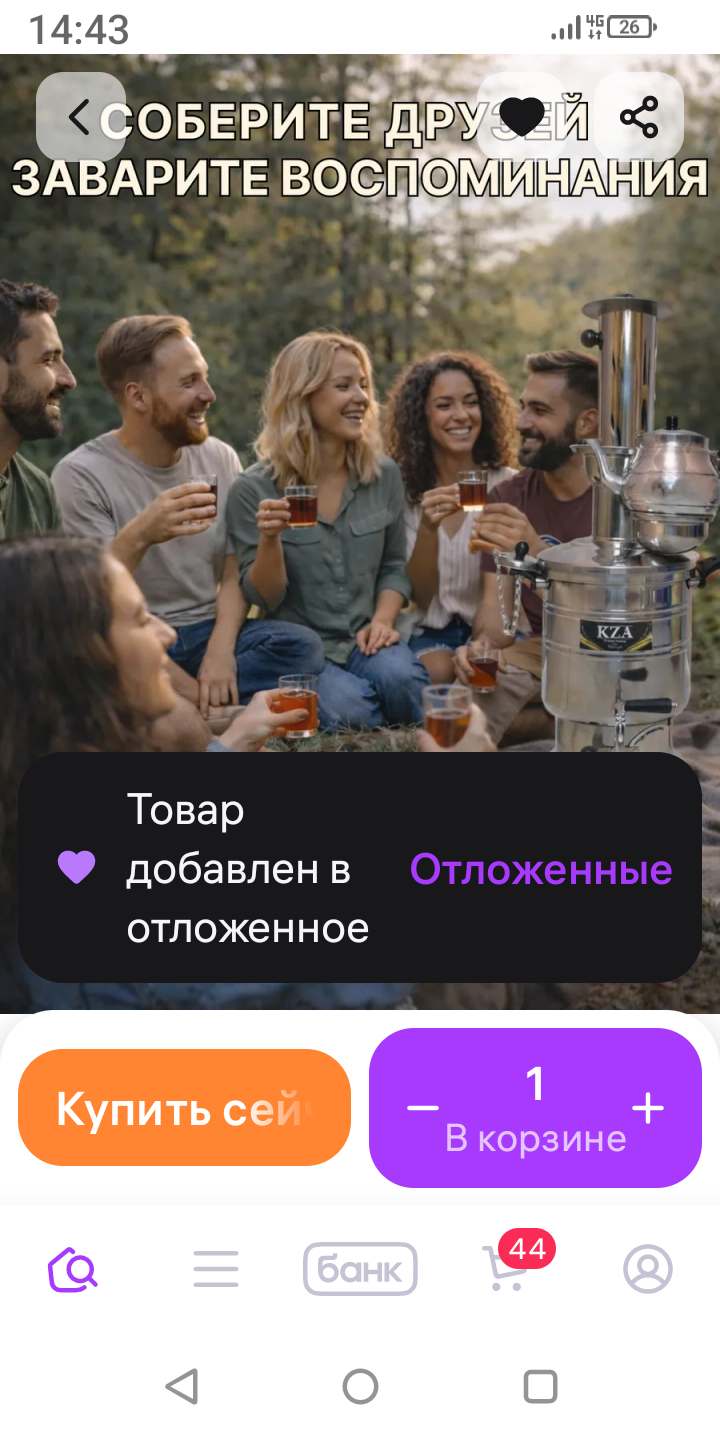Increase quantity with the plus button
Viewport: 720px width, 1440px height.
click(x=648, y=1108)
